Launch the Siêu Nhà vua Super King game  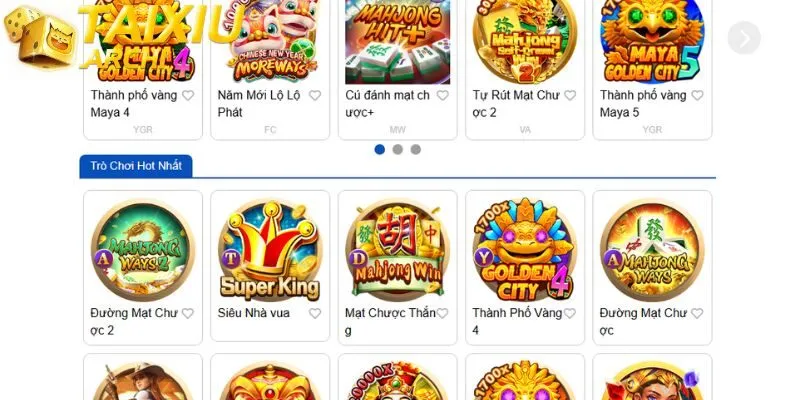pyautogui.click(x=270, y=250)
